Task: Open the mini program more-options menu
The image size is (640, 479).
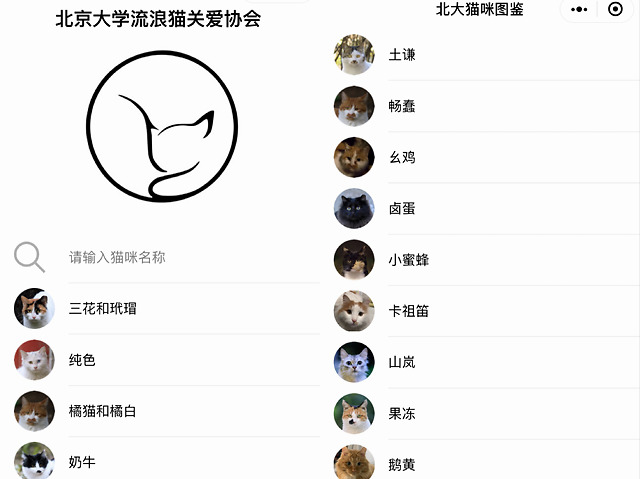Action: (x=580, y=10)
